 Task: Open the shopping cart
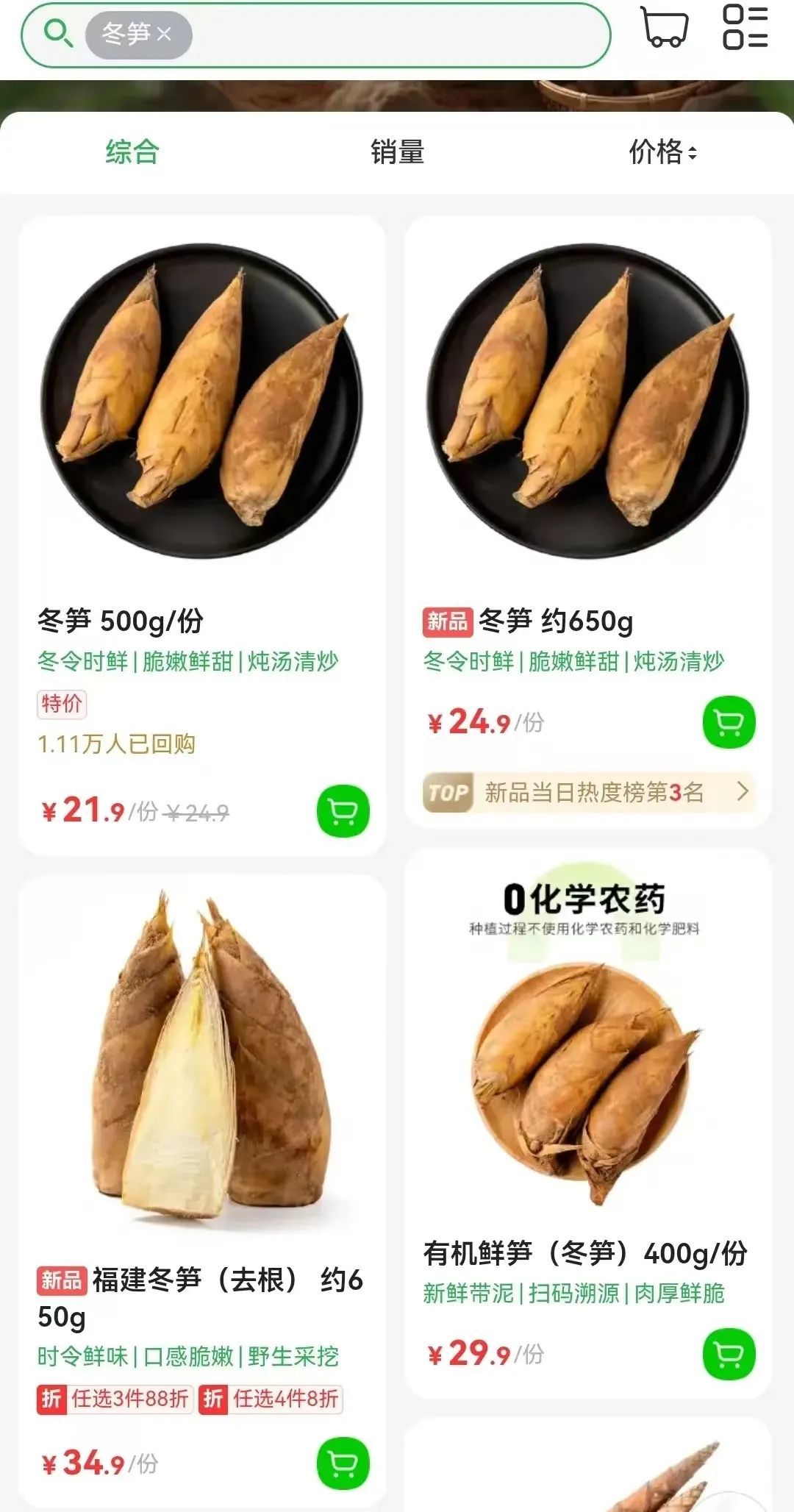coord(664,28)
